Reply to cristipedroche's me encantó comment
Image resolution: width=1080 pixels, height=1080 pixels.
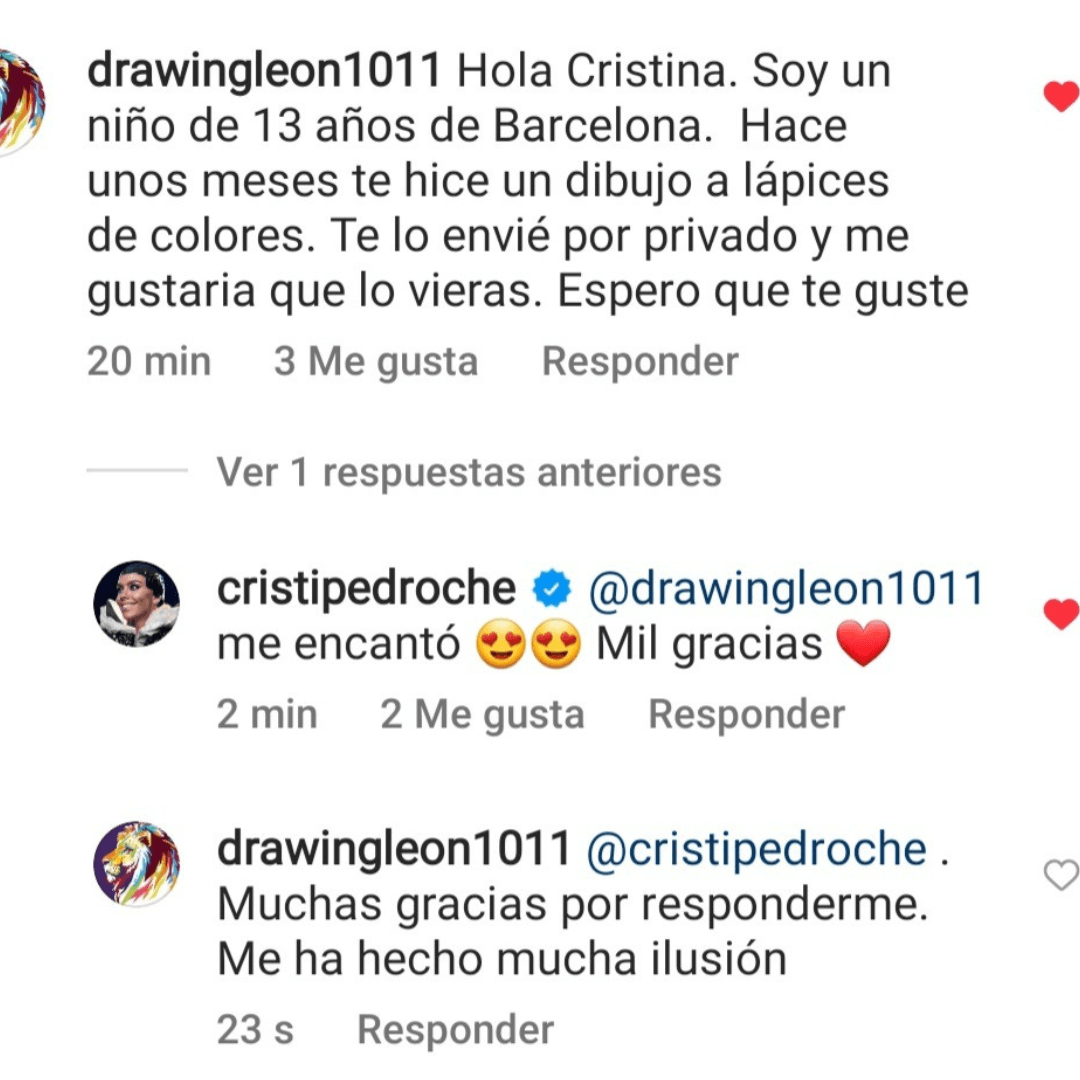pyautogui.click(x=746, y=715)
